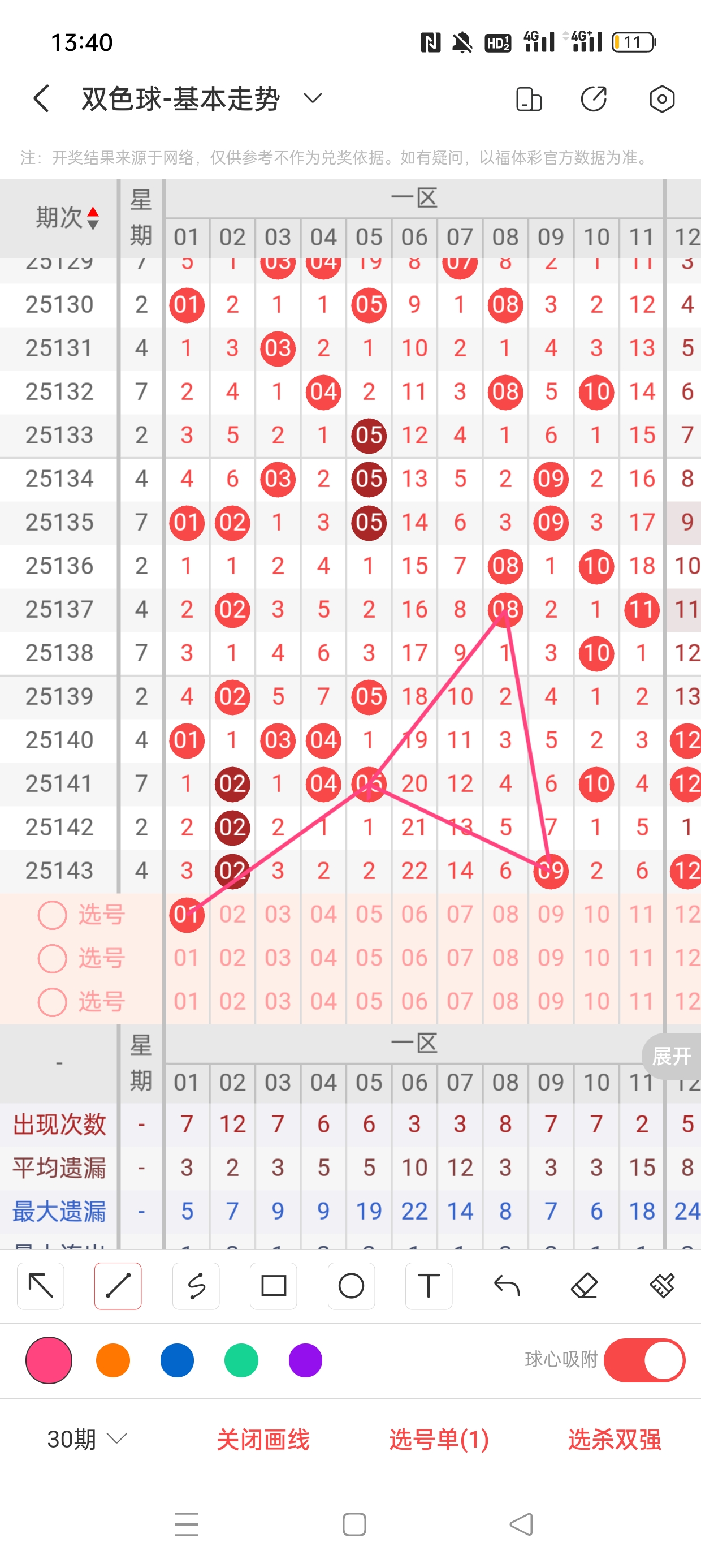Image resolution: width=701 pixels, height=1568 pixels.
Task: Select the straight line drawing tool
Action: (x=118, y=1286)
